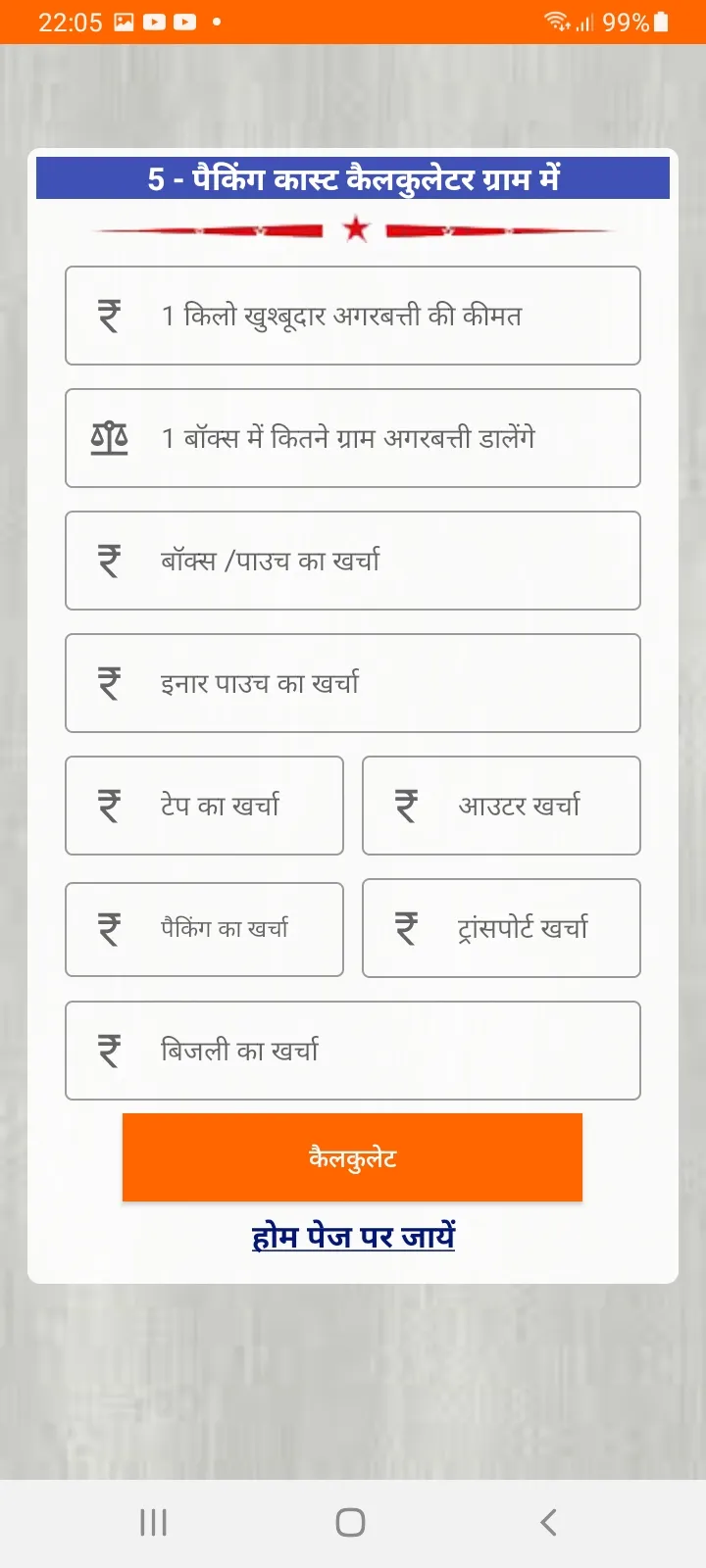Tap the बिजली का खर्चा field

point(353,1051)
